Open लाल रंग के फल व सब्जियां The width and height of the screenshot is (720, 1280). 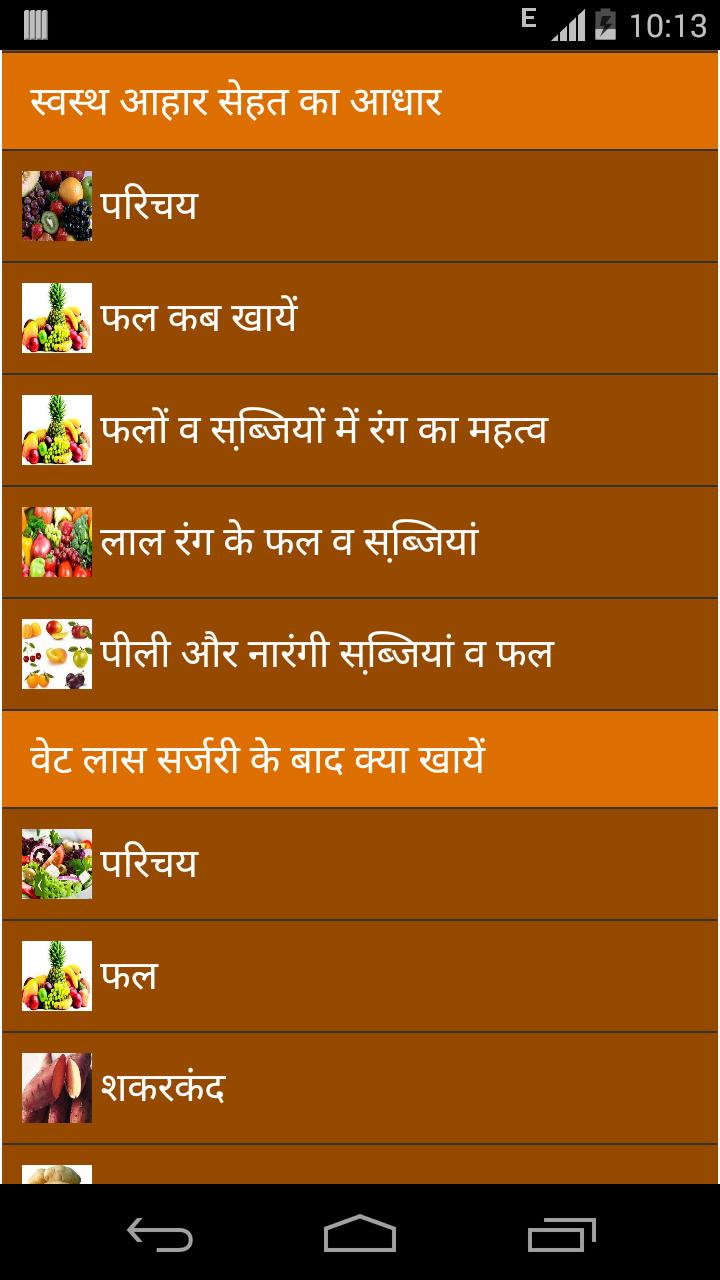pyautogui.click(x=360, y=542)
